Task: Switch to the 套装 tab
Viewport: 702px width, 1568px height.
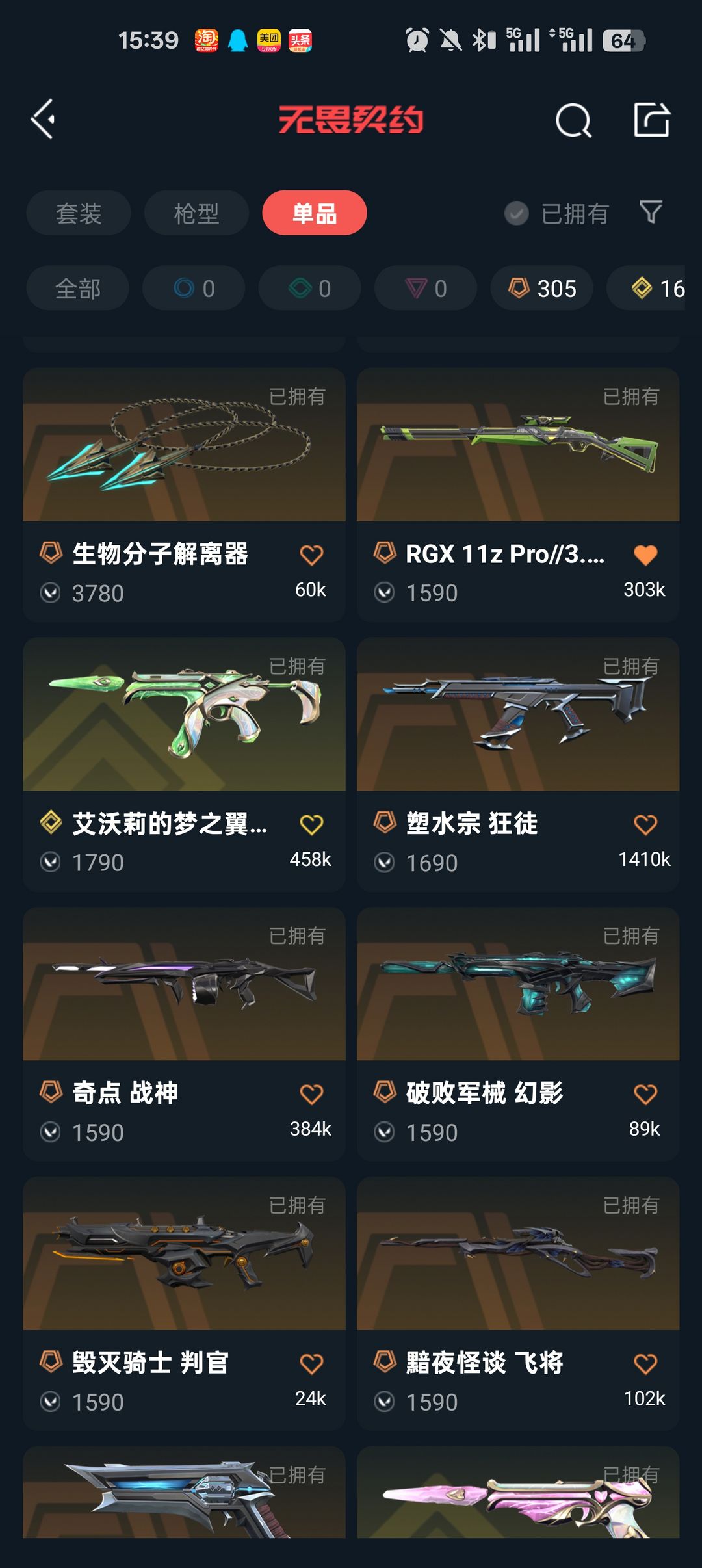Action: 79,213
